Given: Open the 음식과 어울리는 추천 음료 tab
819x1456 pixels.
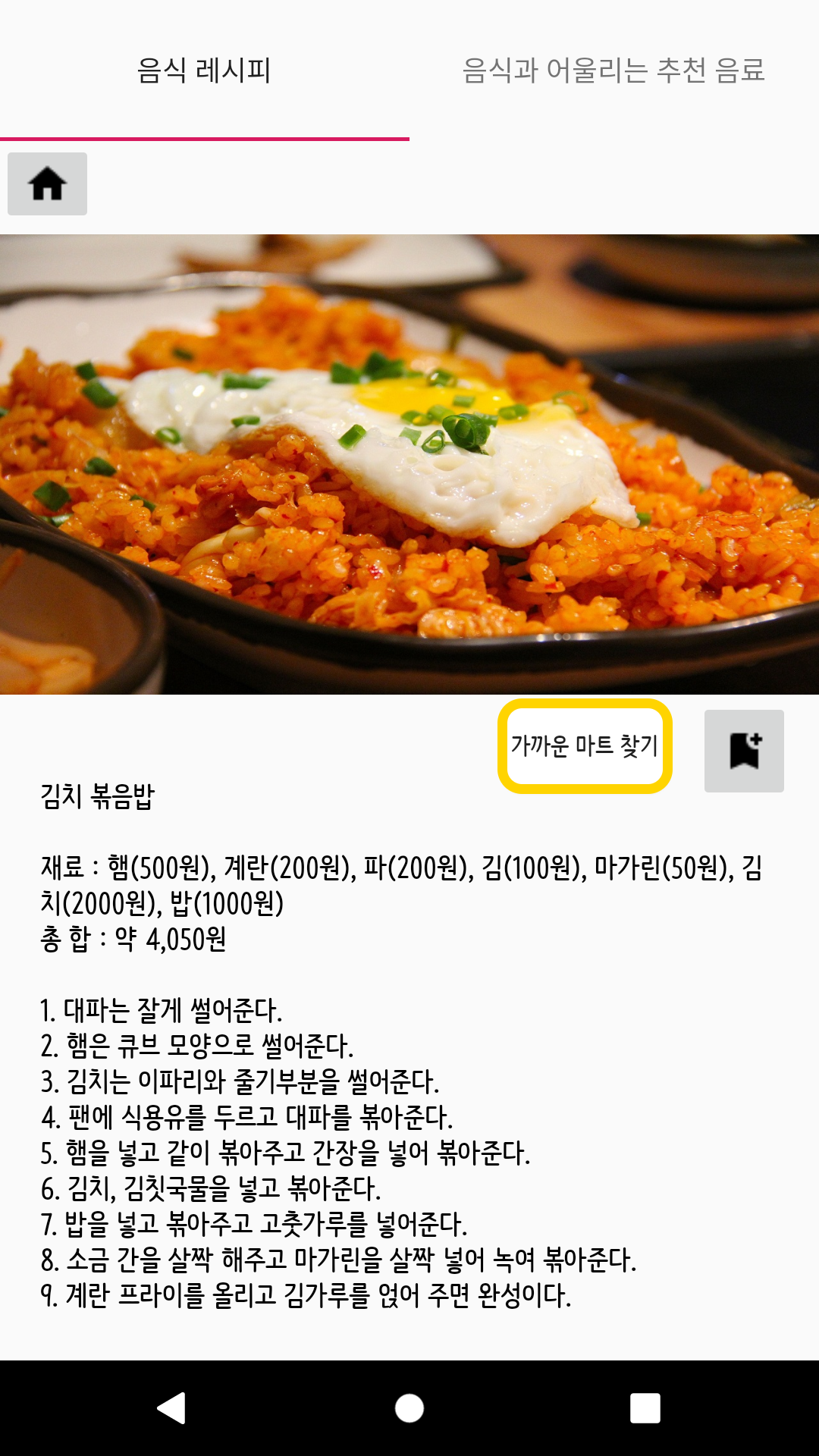Looking at the screenshot, I should pyautogui.click(x=616, y=70).
